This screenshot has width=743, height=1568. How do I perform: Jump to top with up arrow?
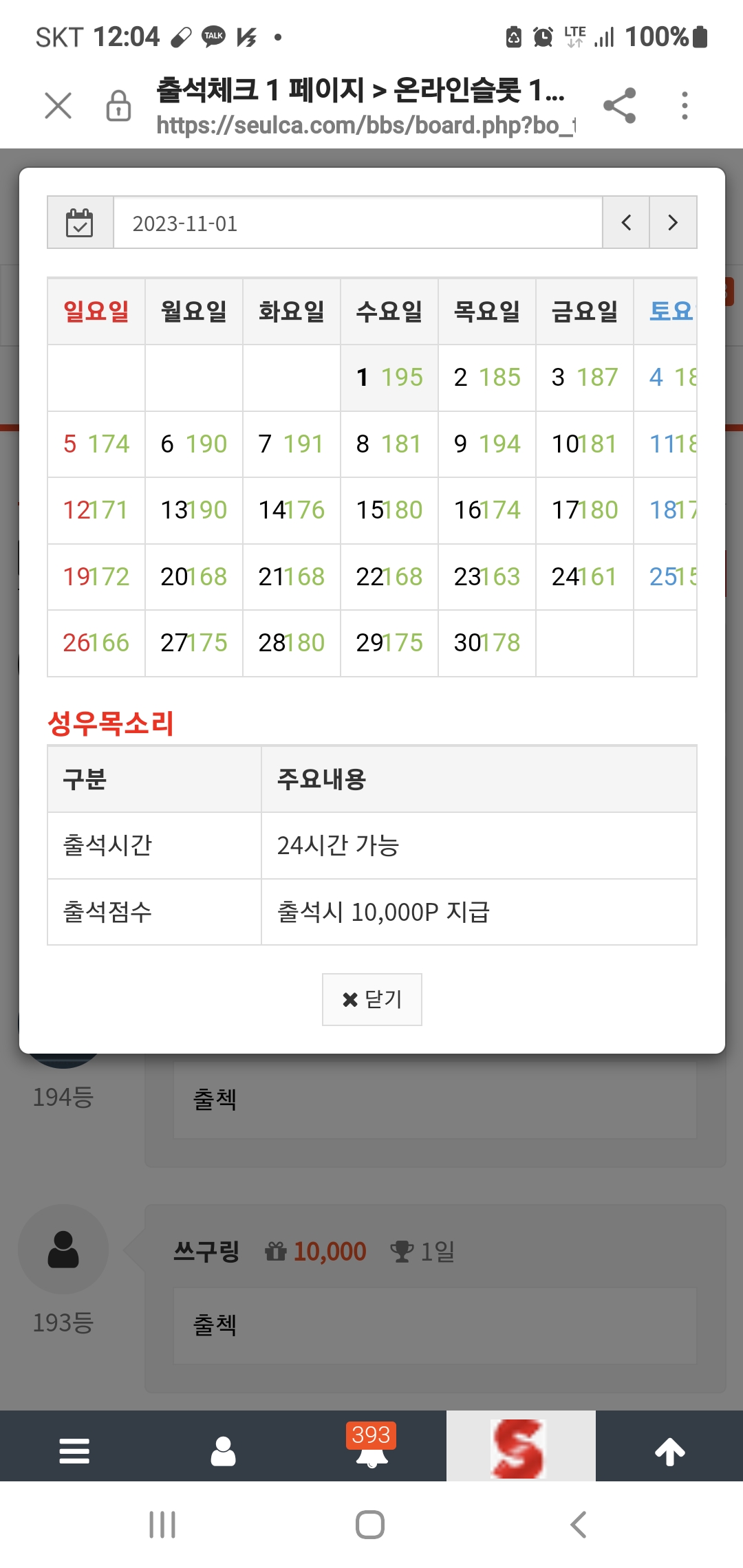(x=669, y=1451)
